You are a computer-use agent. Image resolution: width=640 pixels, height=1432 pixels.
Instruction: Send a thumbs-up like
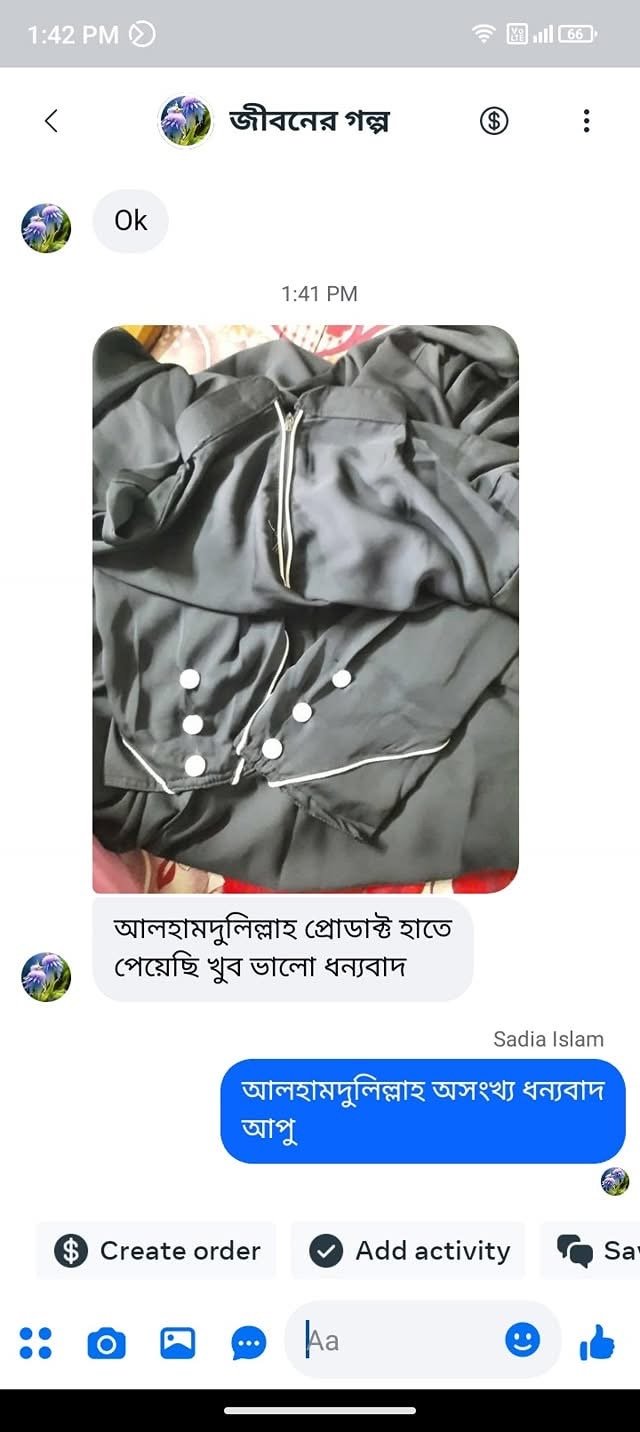click(x=598, y=1342)
